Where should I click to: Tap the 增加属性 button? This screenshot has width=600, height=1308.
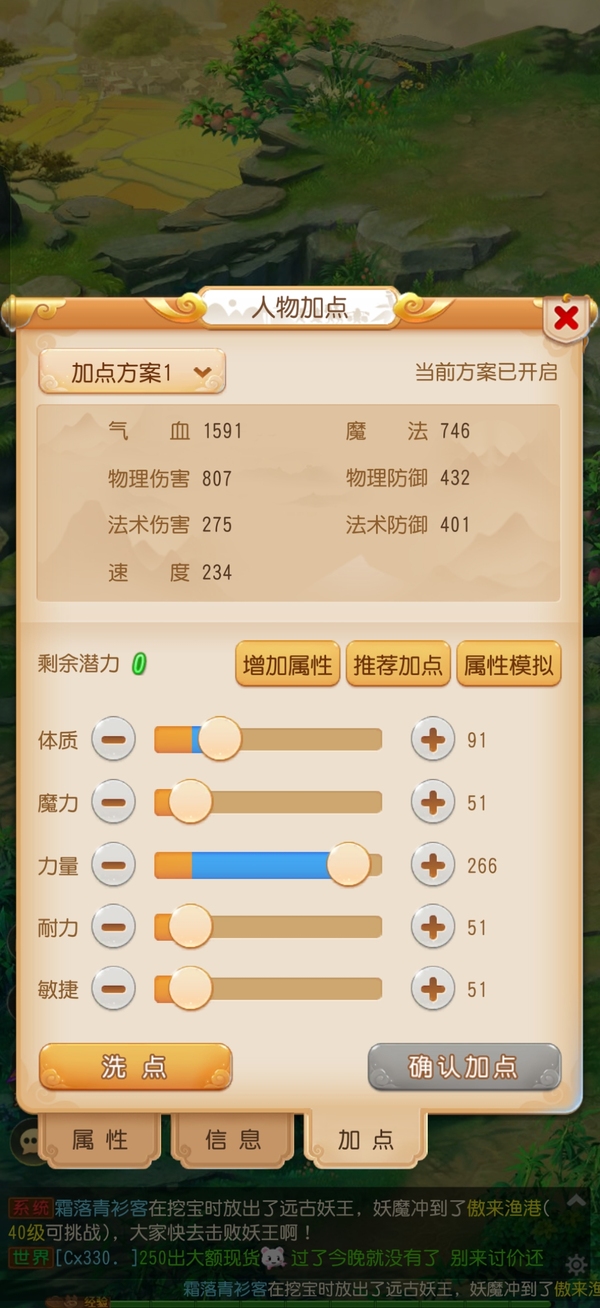coord(287,665)
